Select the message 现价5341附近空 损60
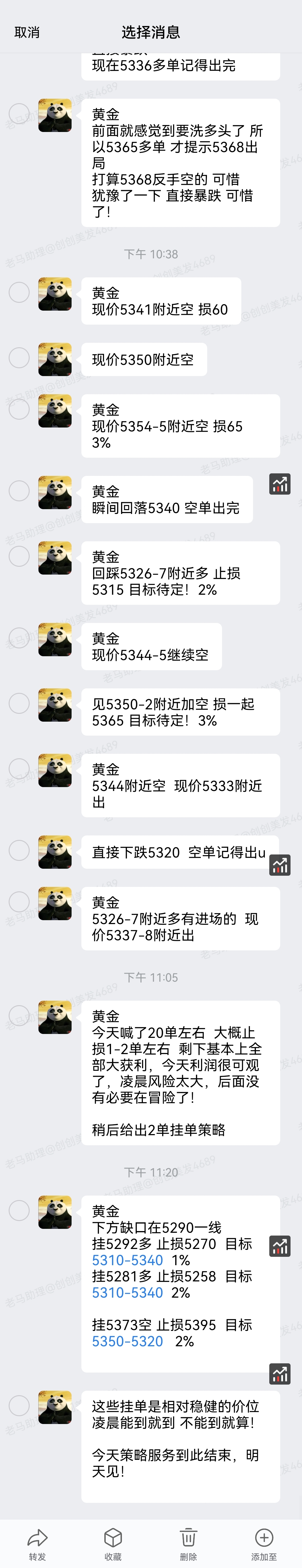Image resolution: width=302 pixels, height=1568 pixels. tap(19, 292)
